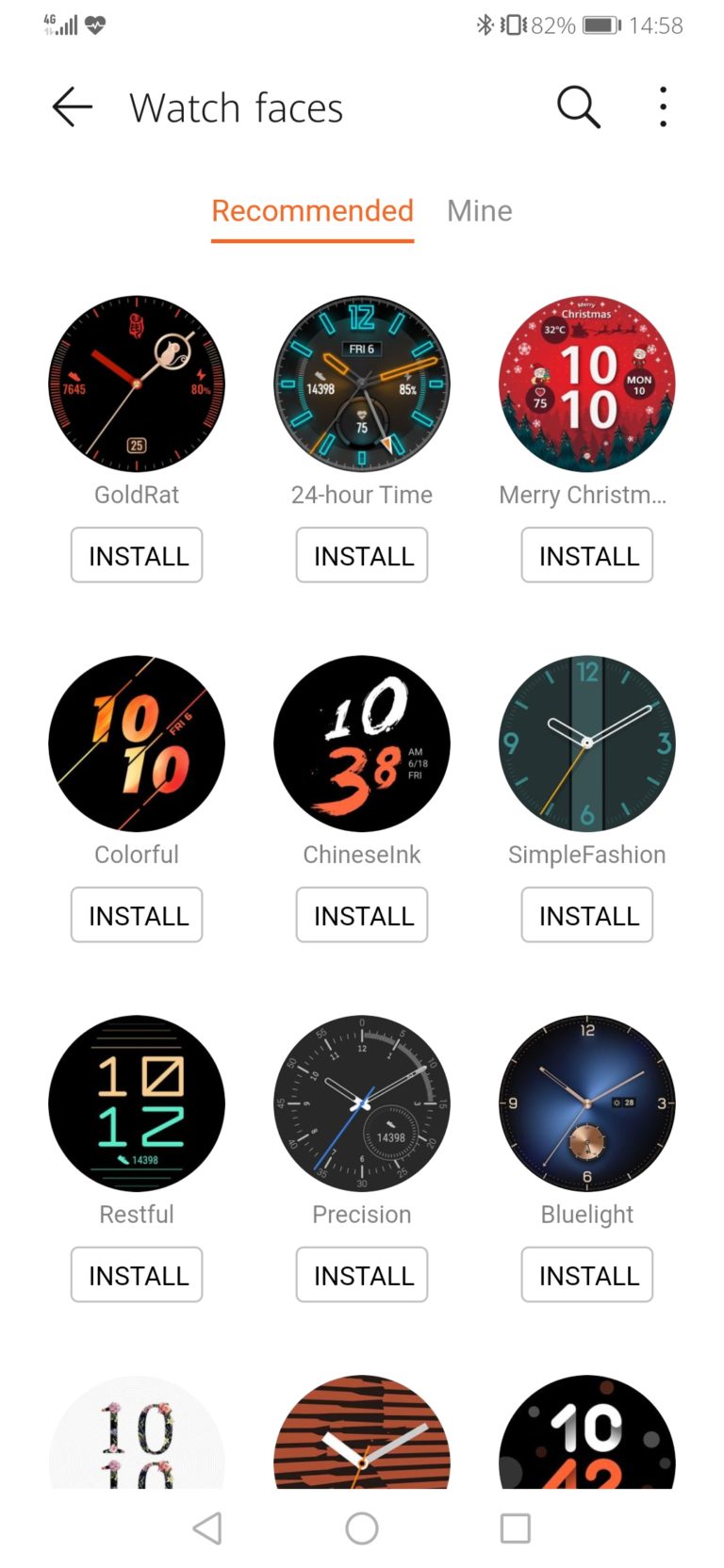
Task: View the ChineseInk watch face details
Action: coord(362,743)
